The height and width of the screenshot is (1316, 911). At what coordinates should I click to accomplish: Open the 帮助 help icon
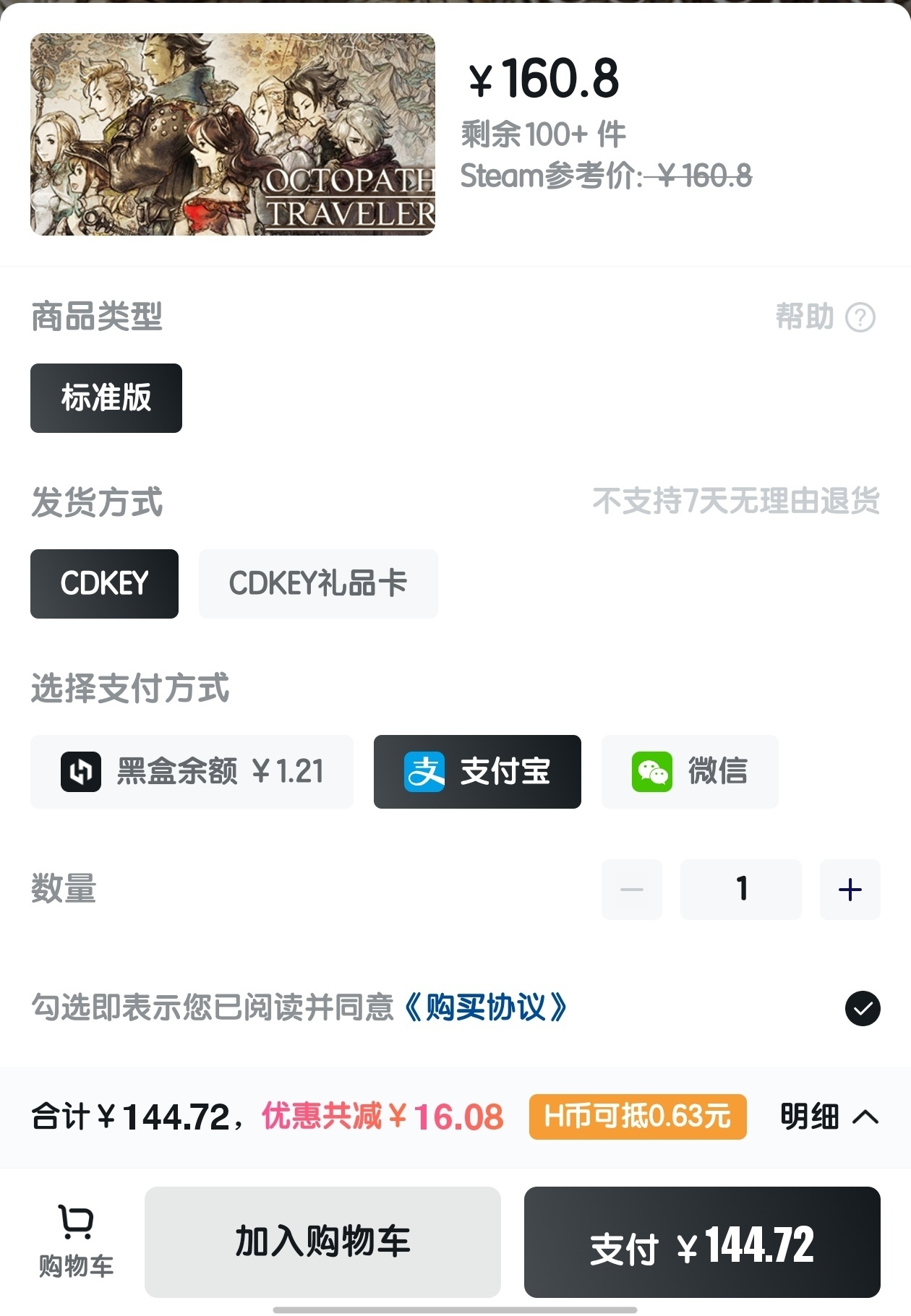pyautogui.click(x=860, y=317)
